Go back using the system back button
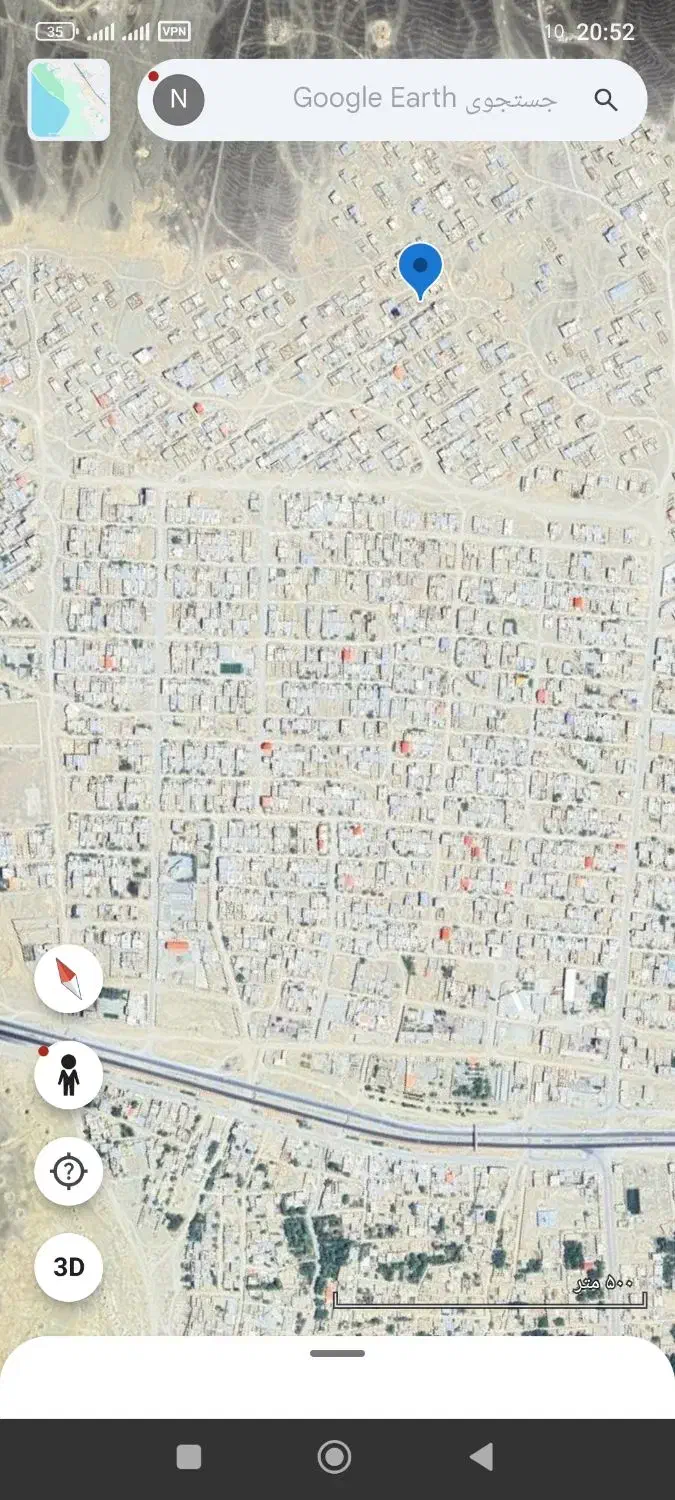 (x=482, y=1457)
